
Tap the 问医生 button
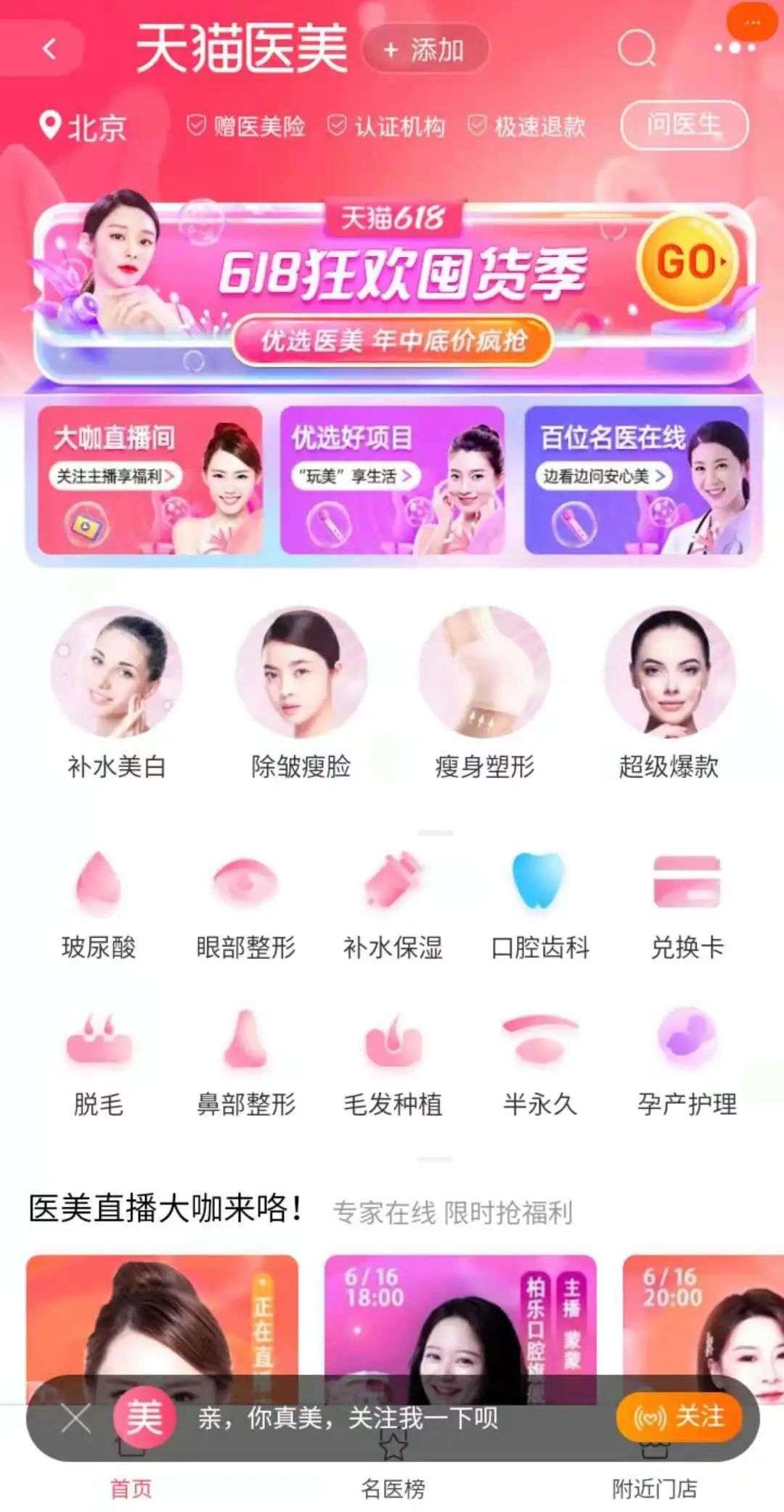click(684, 126)
